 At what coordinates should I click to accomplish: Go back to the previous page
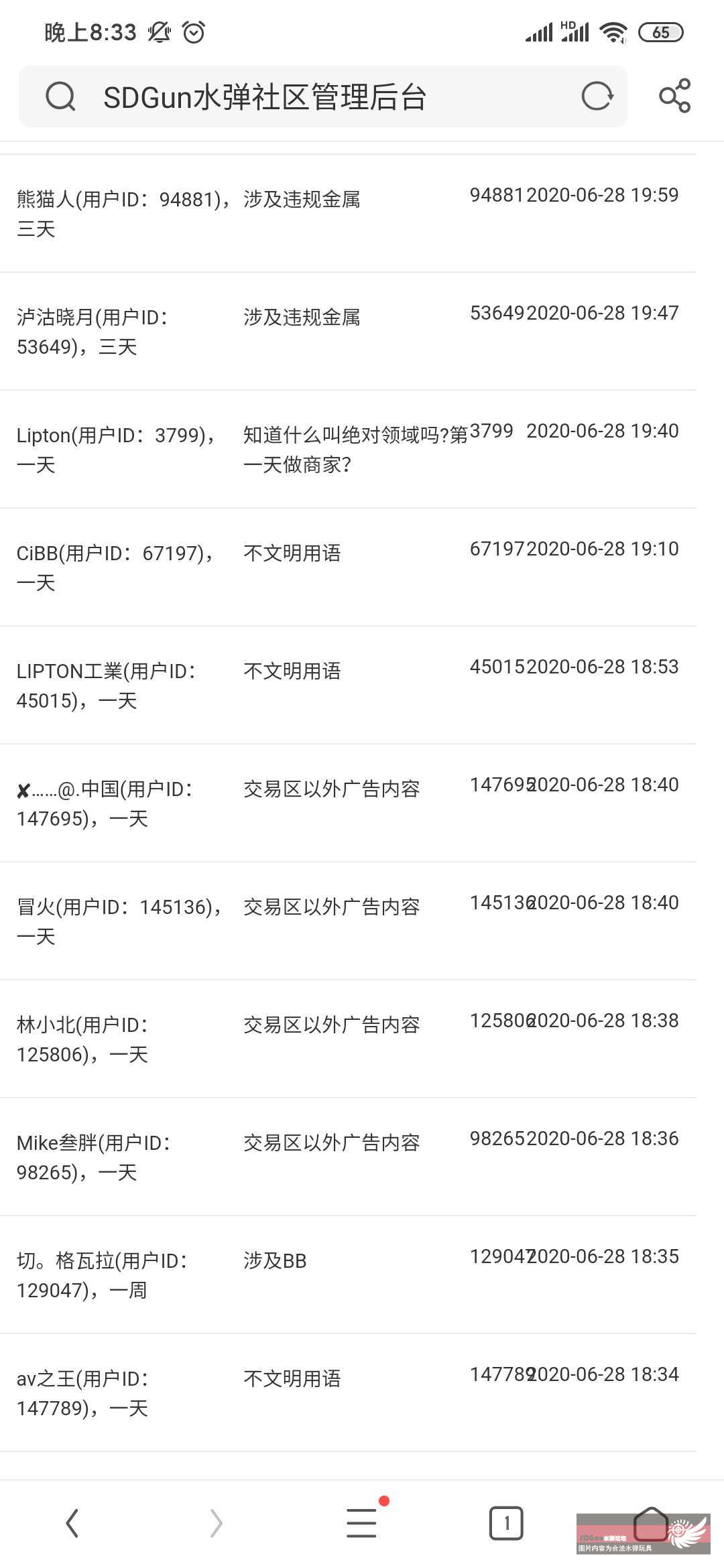pos(72,1523)
